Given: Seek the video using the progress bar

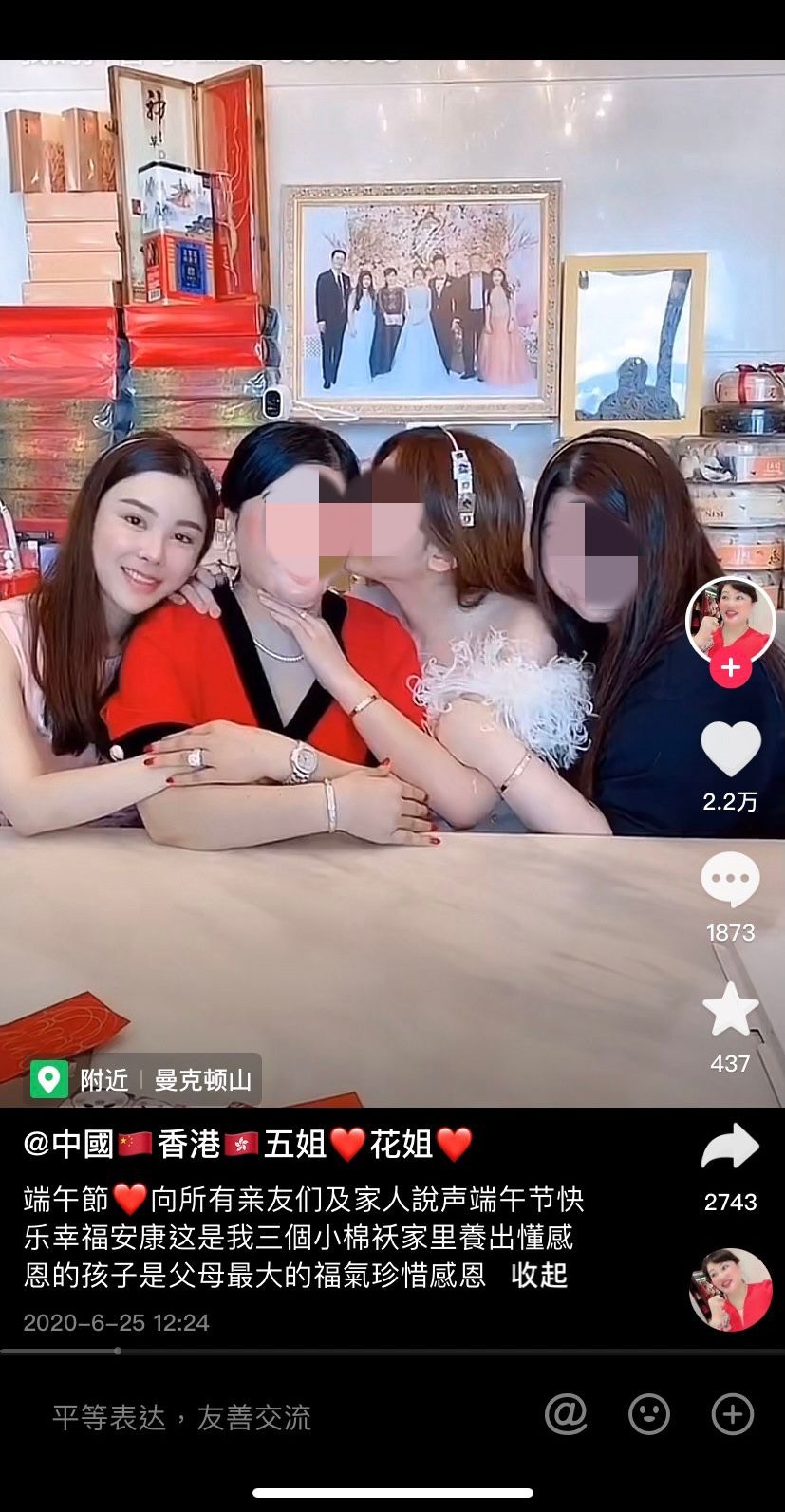Looking at the screenshot, I should point(118,1351).
